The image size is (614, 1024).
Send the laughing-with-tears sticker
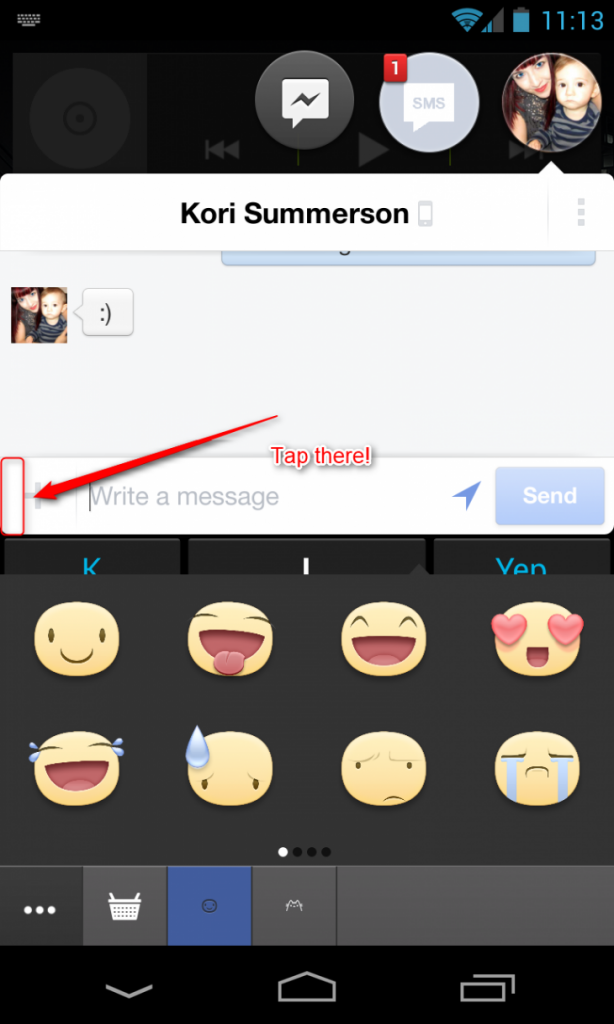pos(77,768)
